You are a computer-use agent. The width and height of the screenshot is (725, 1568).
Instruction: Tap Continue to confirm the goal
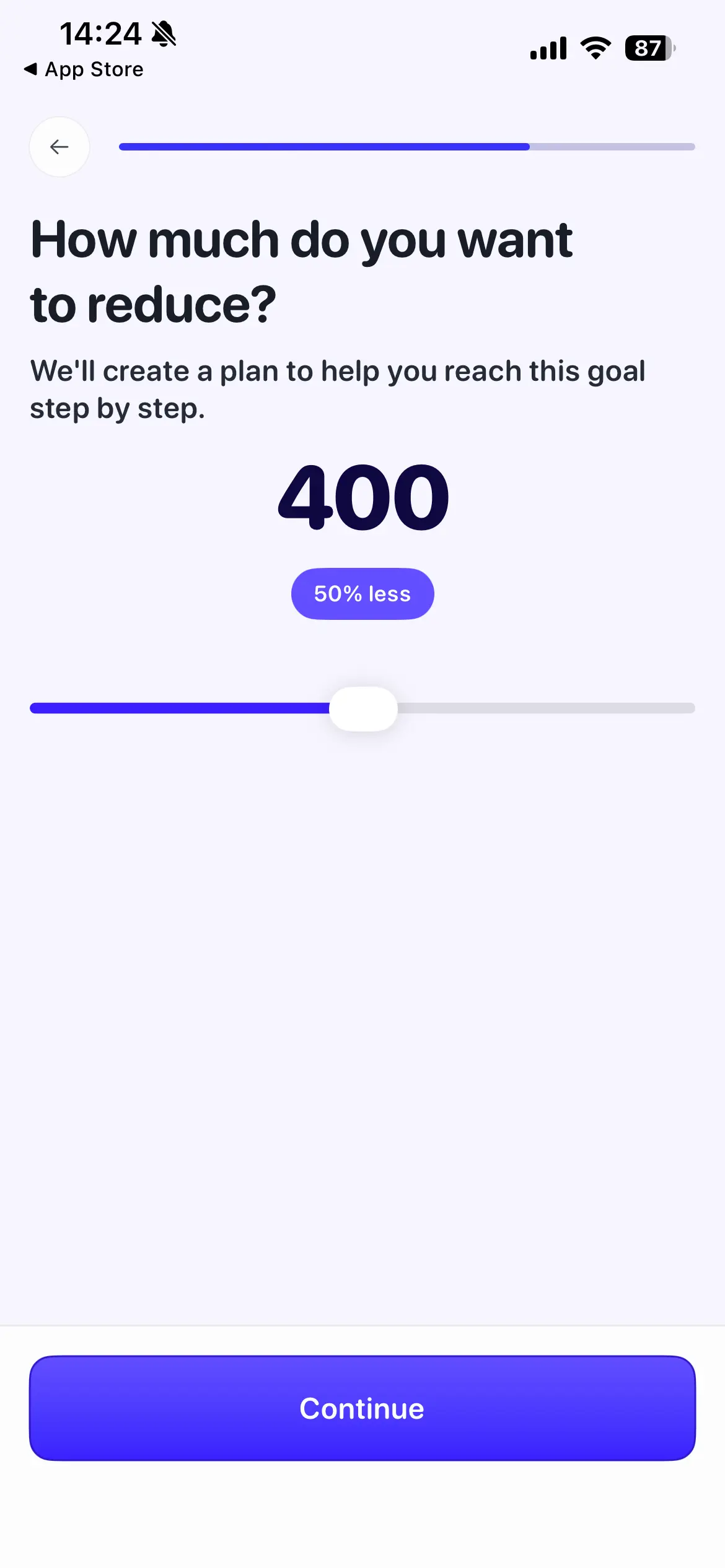coord(362,1408)
